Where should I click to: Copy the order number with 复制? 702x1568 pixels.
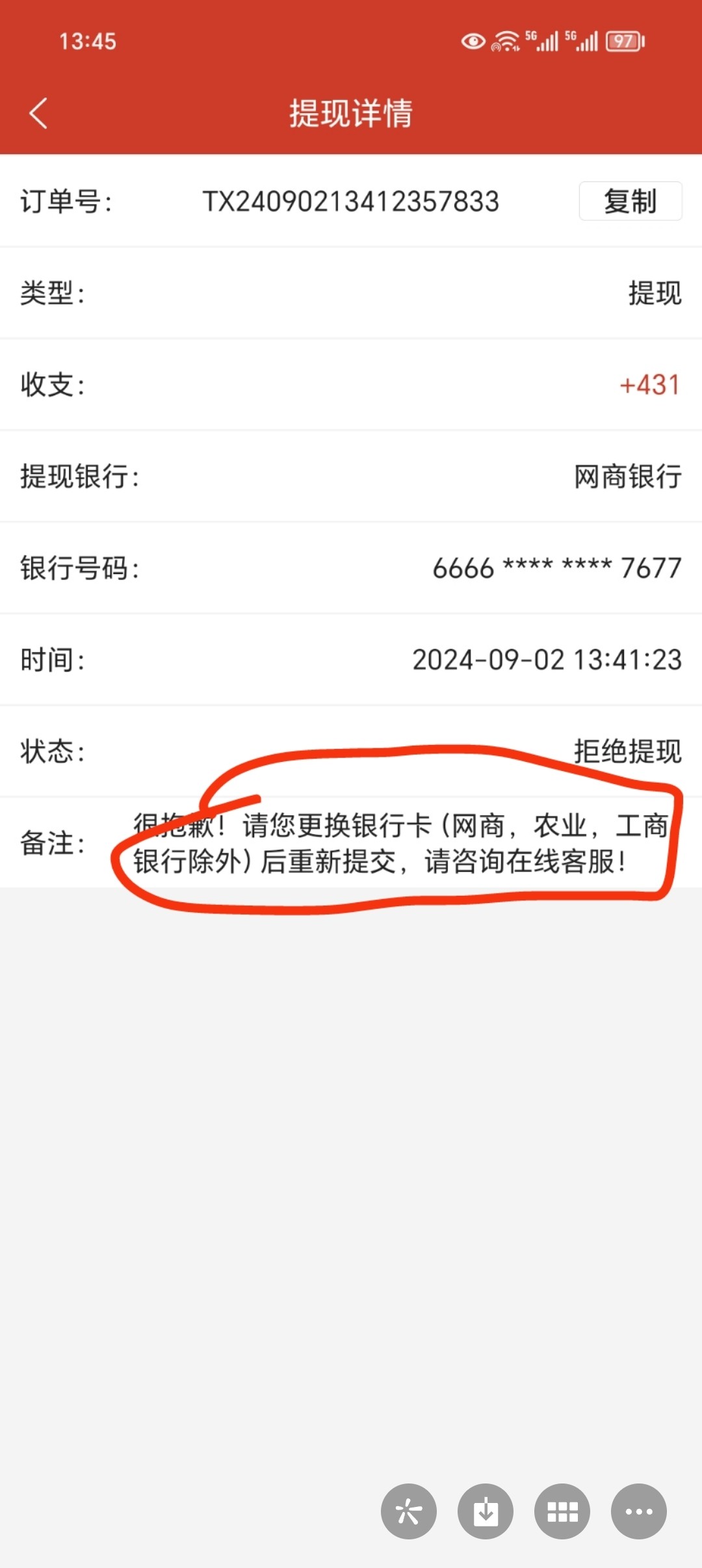click(630, 201)
